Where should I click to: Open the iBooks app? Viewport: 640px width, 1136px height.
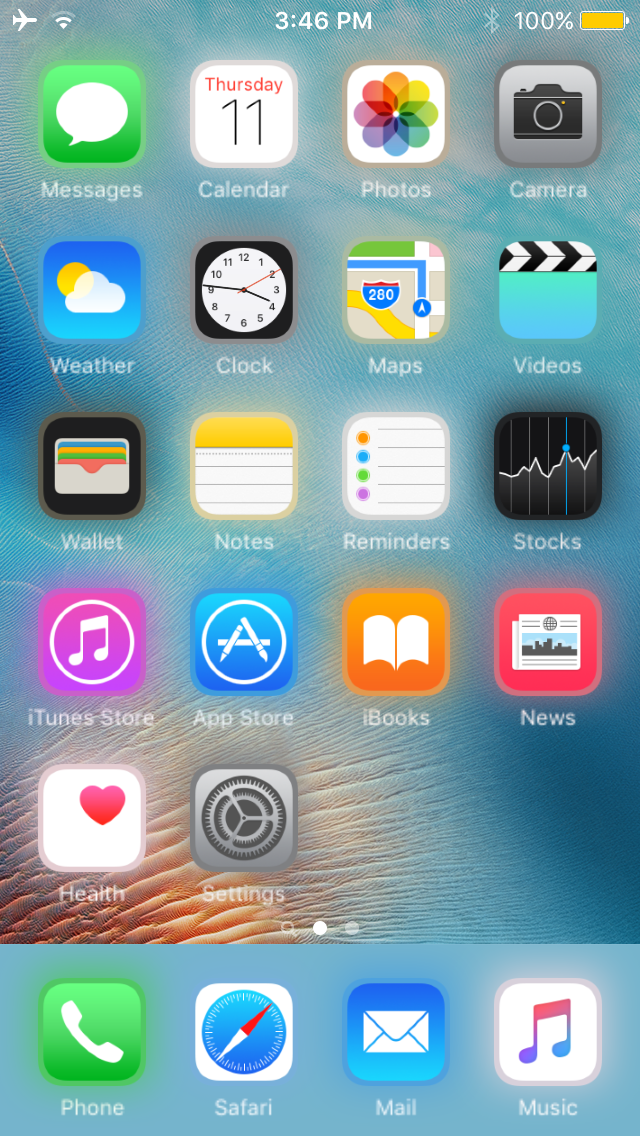pyautogui.click(x=396, y=642)
